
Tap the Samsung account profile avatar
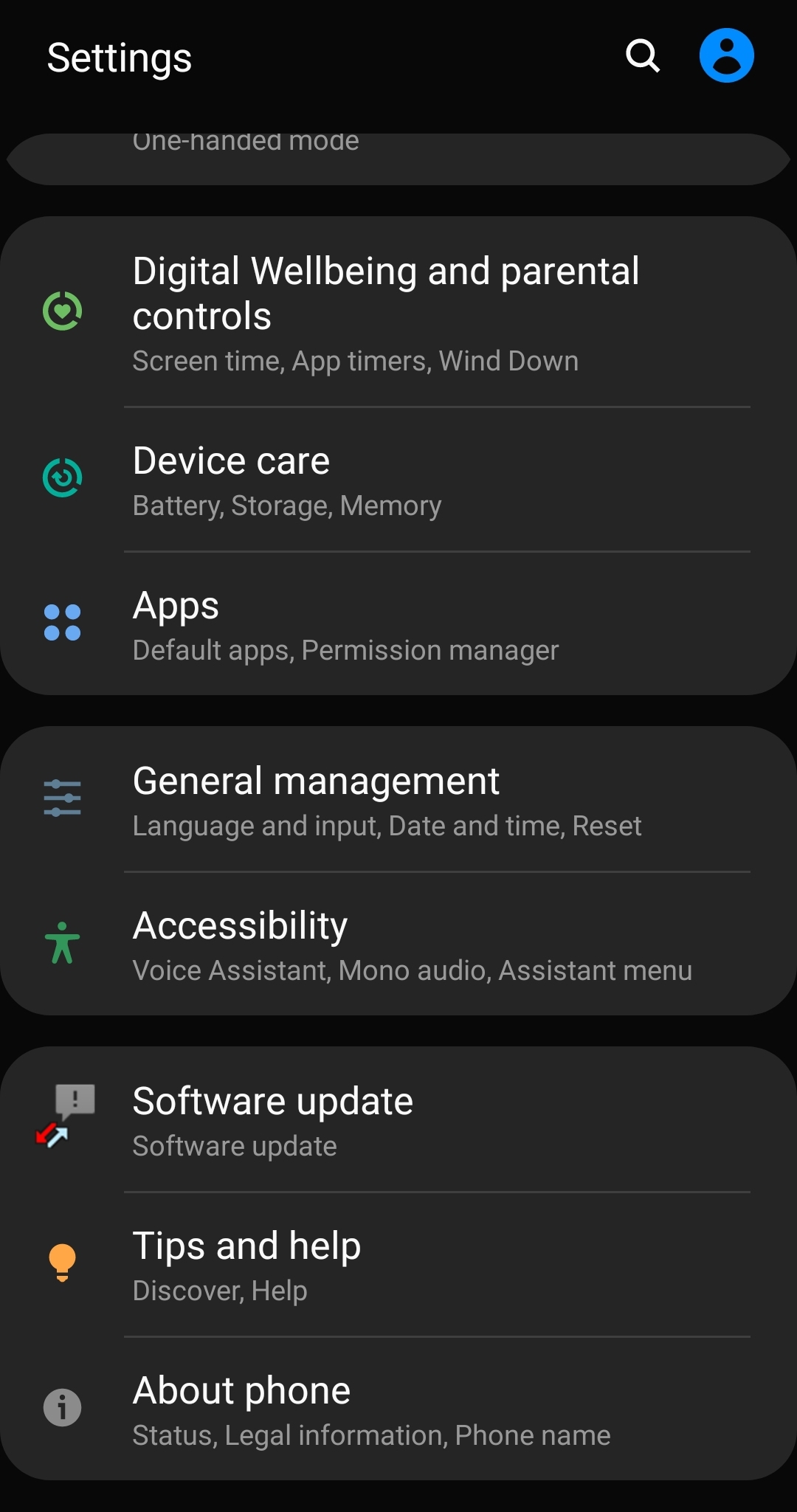(725, 54)
